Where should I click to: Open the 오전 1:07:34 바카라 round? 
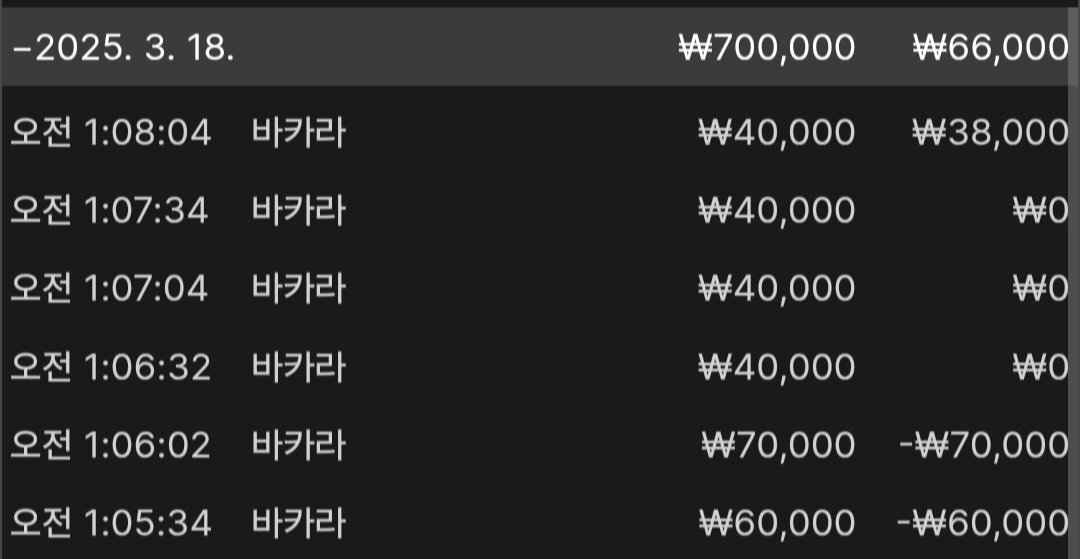pos(540,210)
